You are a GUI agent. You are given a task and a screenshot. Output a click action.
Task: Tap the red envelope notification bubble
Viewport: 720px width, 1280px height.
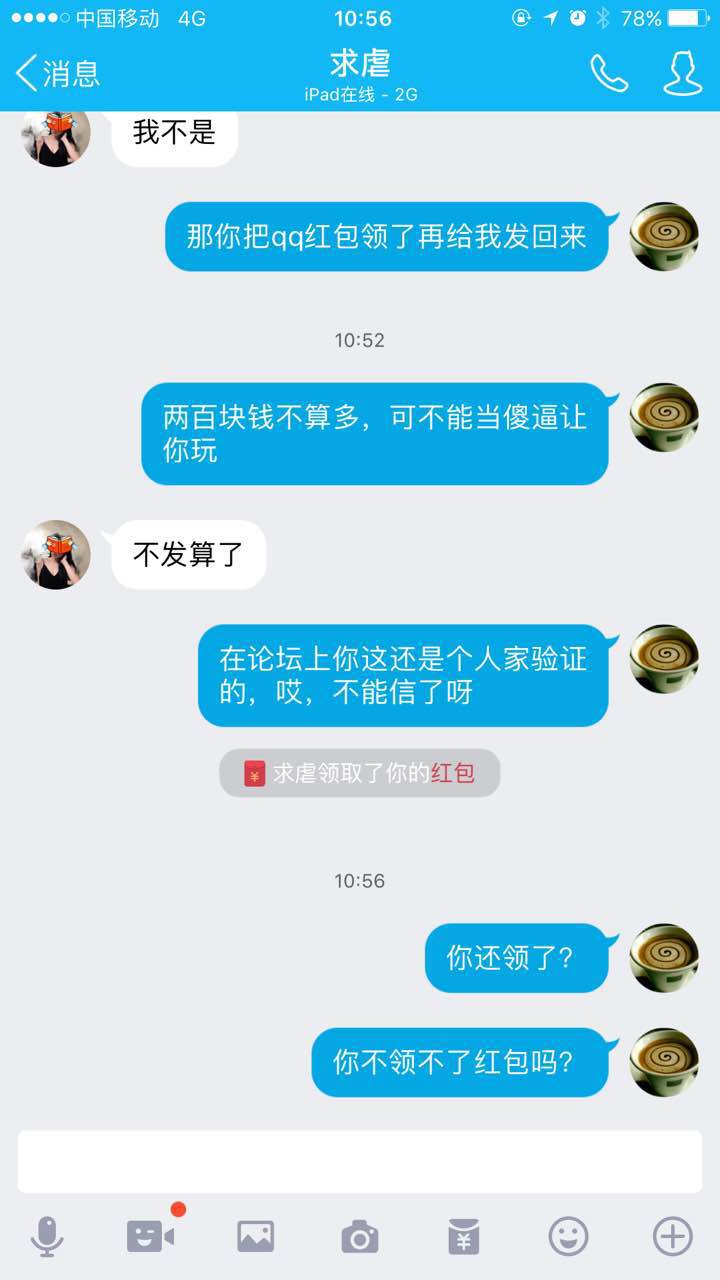[x=360, y=773]
